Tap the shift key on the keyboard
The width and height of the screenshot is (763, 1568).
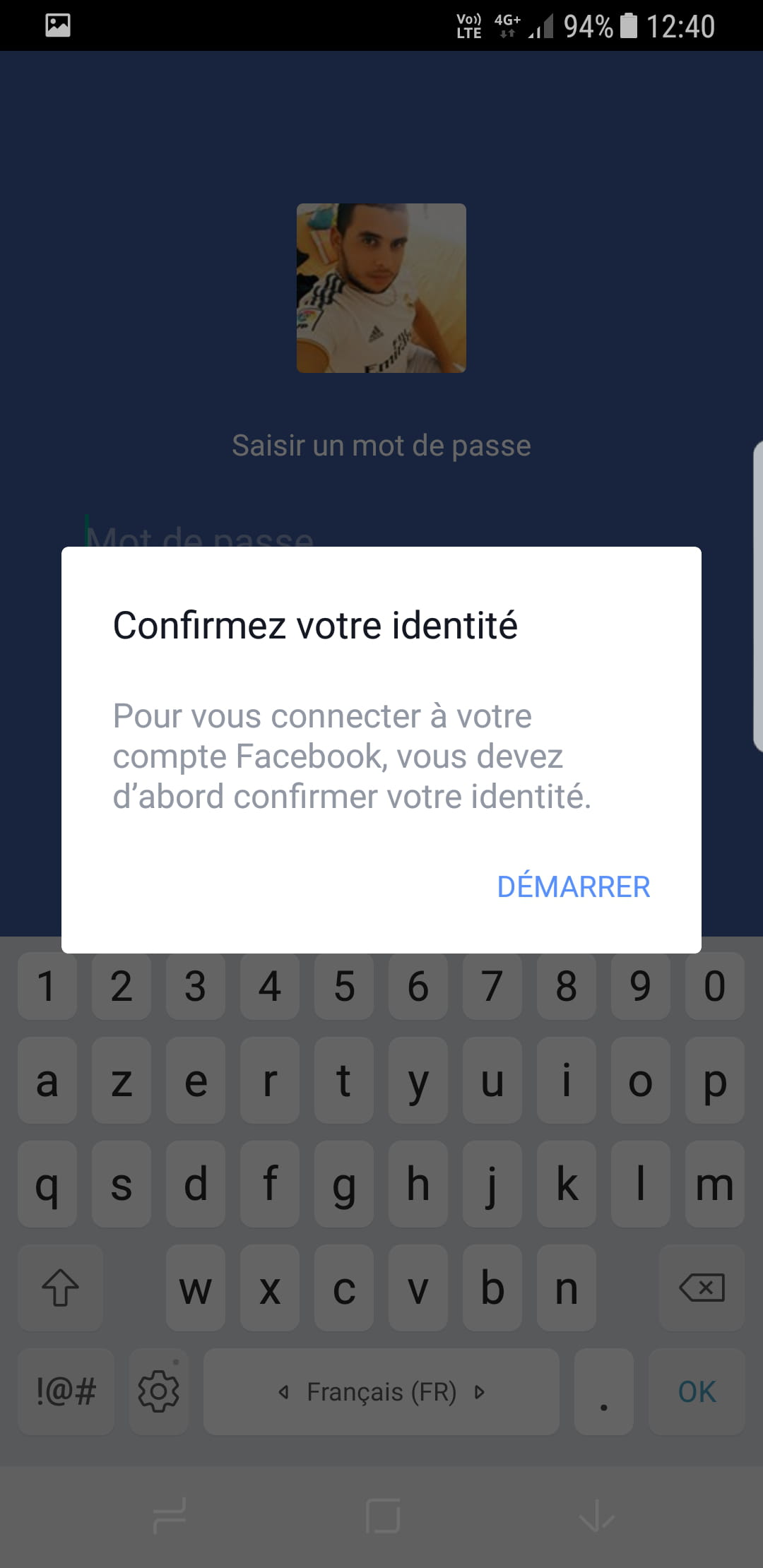click(61, 1288)
